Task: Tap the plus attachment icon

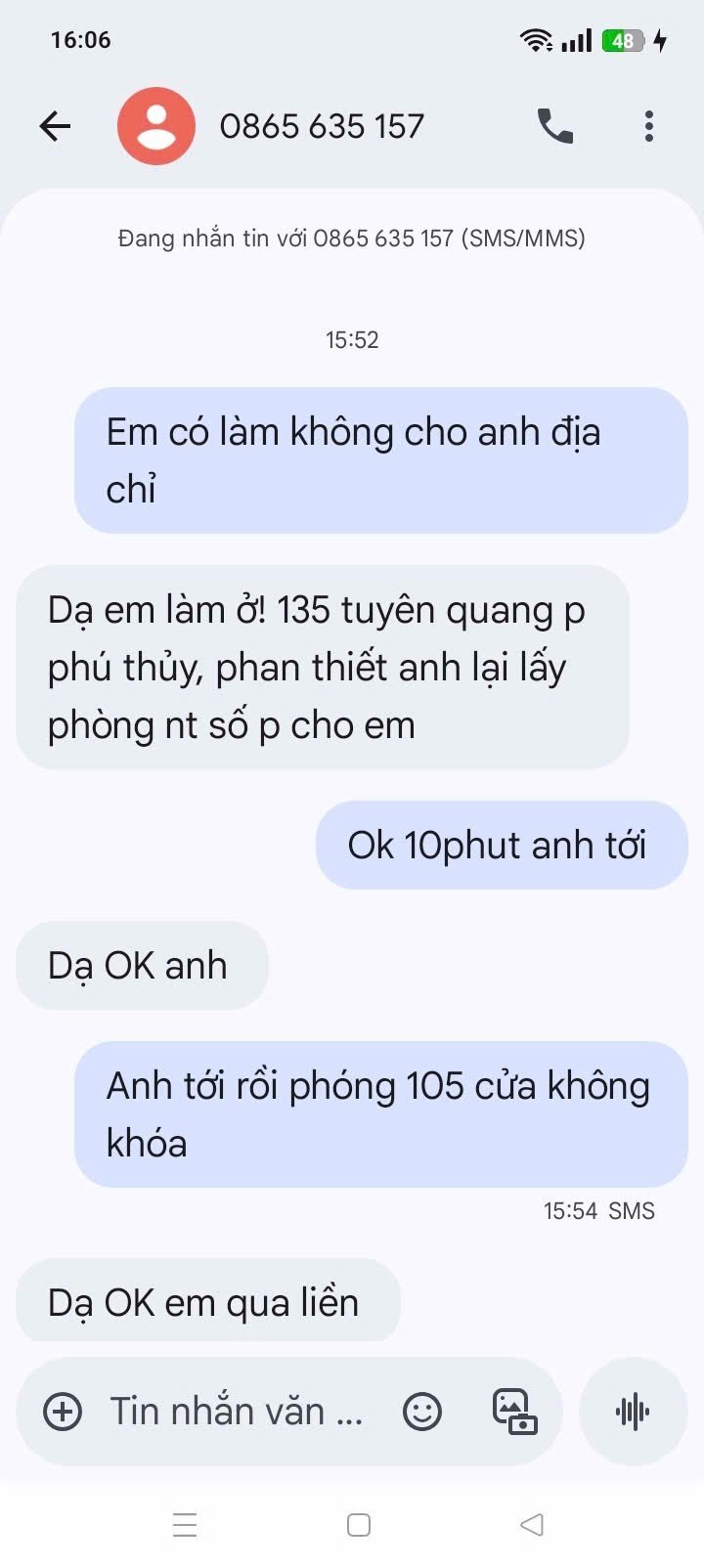Action: tap(64, 1412)
